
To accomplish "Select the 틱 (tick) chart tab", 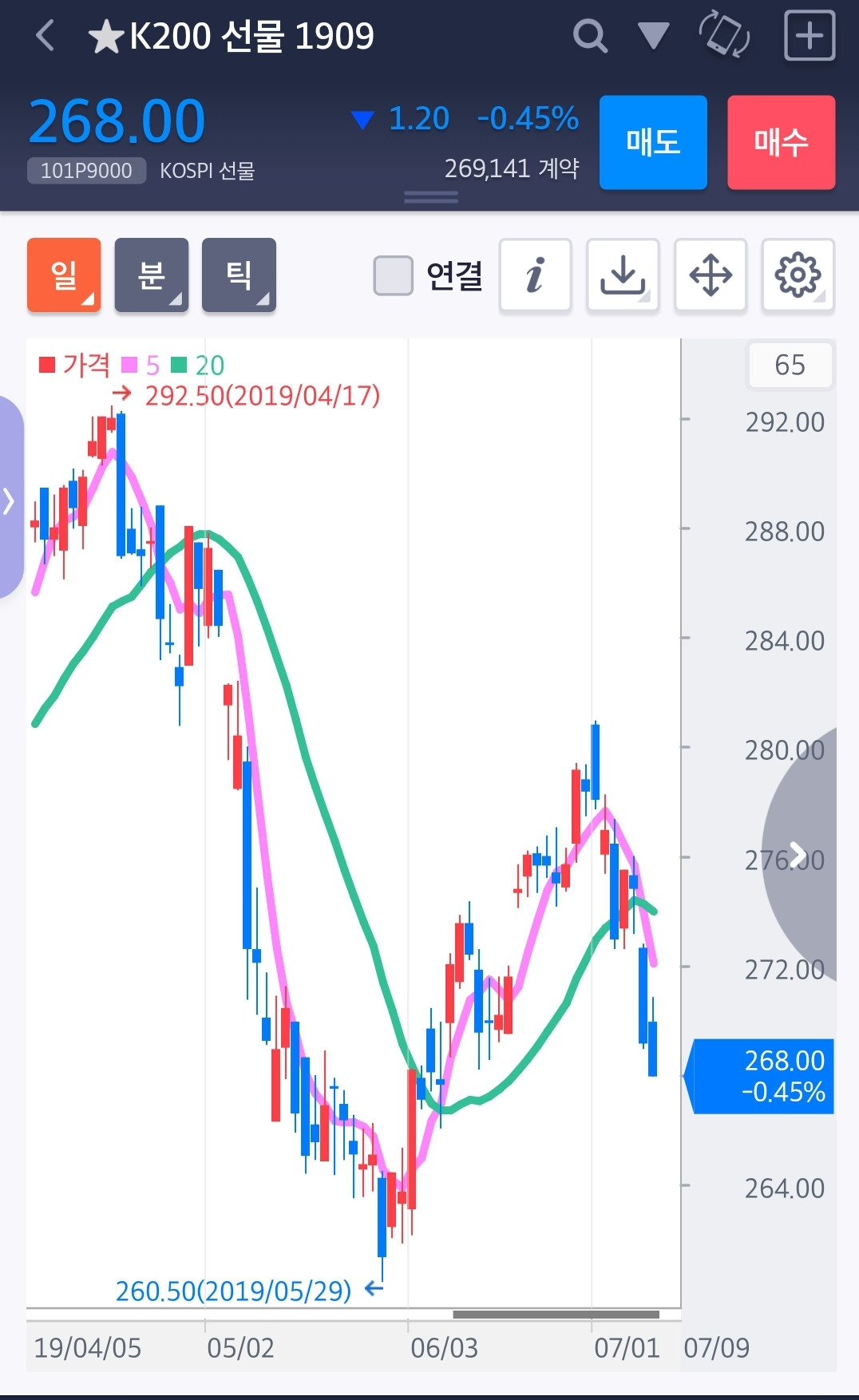I will pyautogui.click(x=239, y=275).
